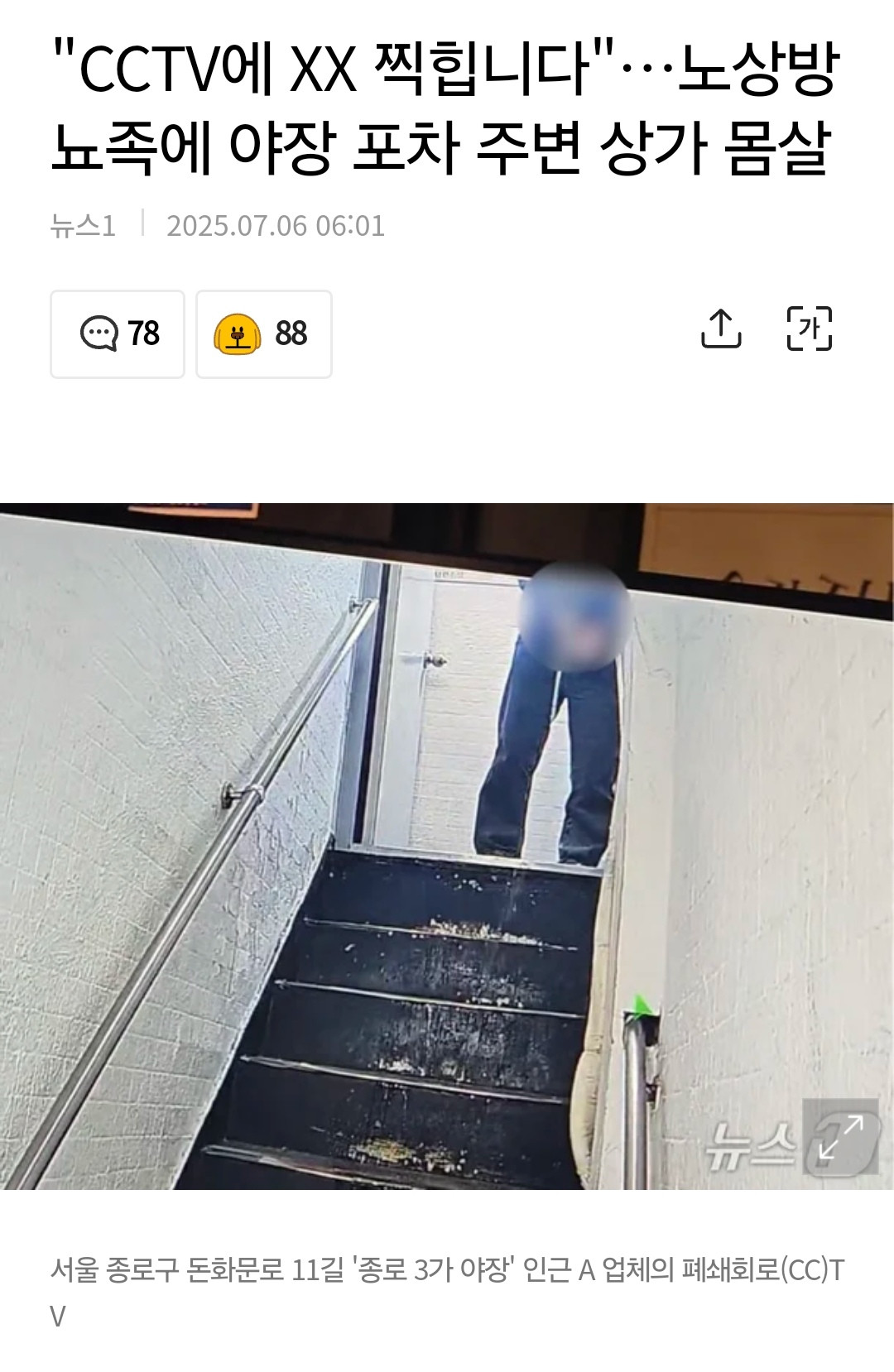The image size is (894, 1372).
Task: Open the 88 reactions button
Action: pos(263,334)
